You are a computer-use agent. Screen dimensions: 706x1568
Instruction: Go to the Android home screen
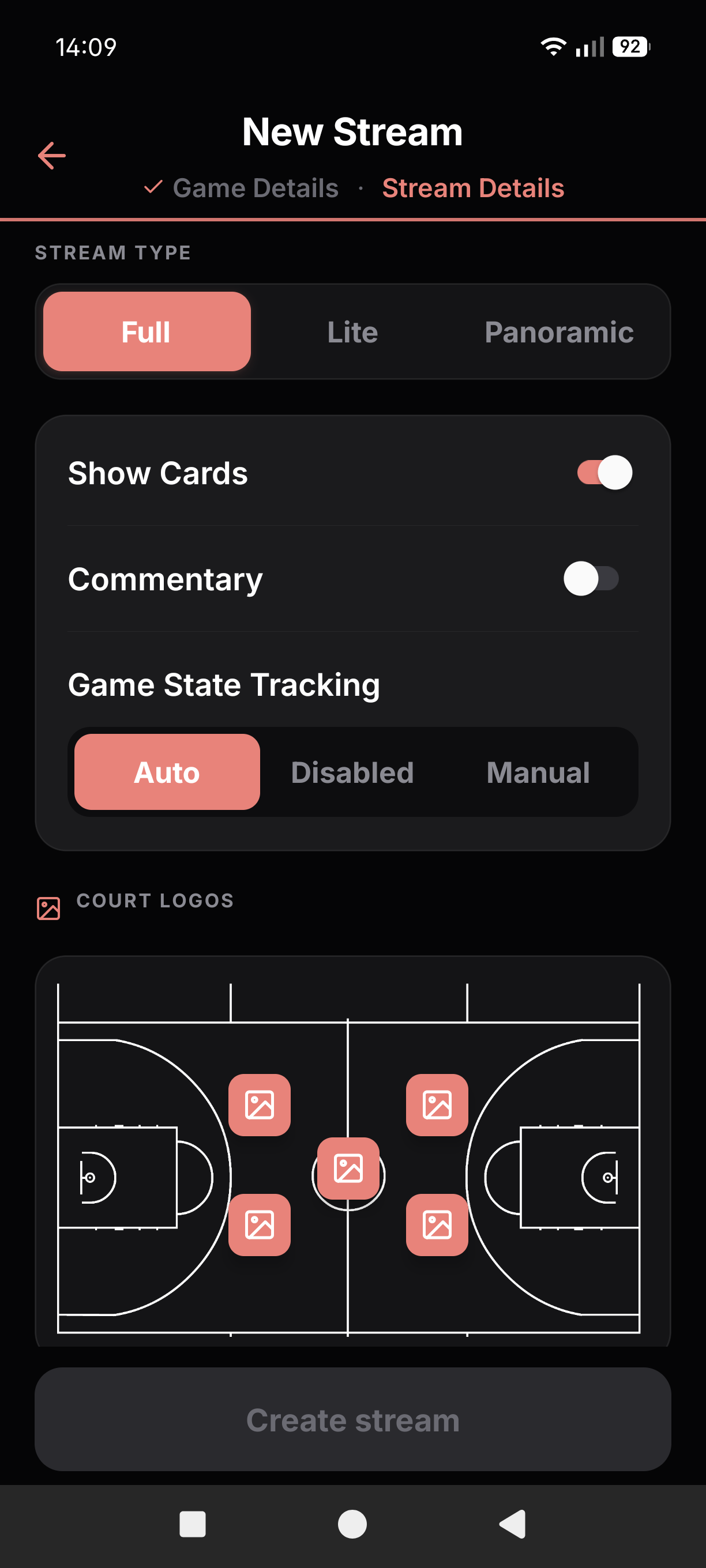(x=352, y=1524)
